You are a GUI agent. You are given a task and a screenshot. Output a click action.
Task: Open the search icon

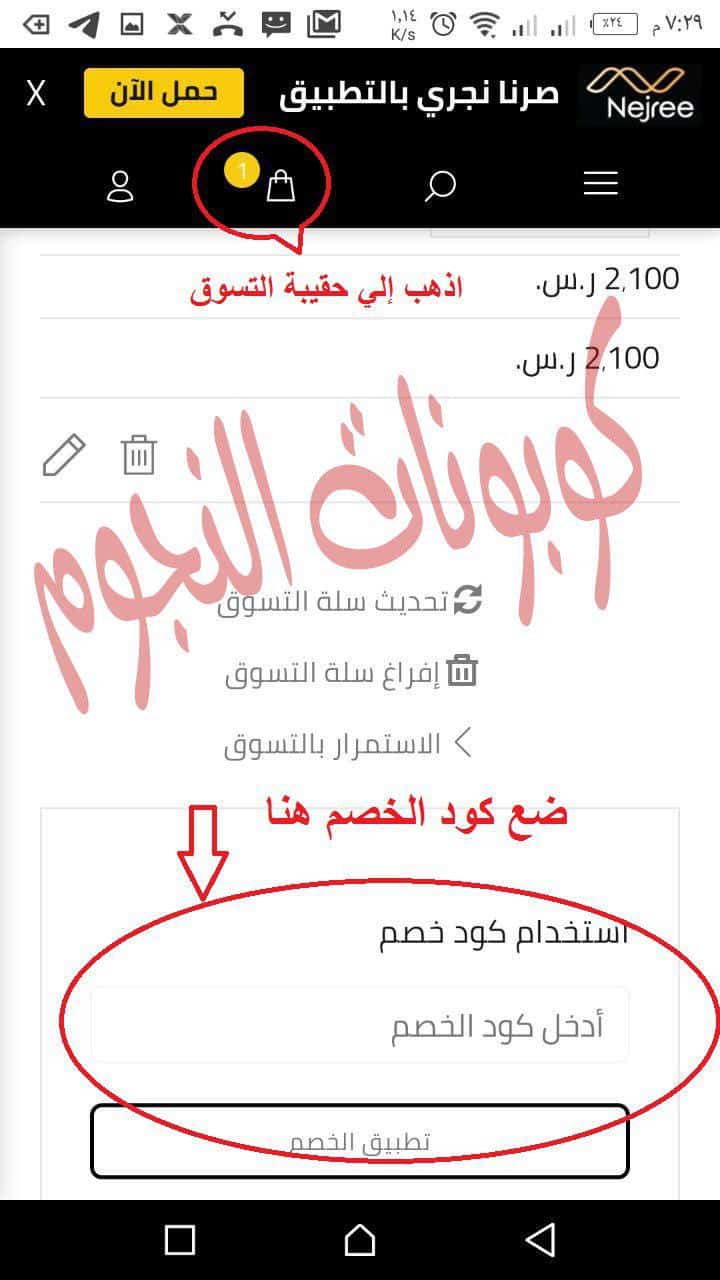tap(440, 186)
